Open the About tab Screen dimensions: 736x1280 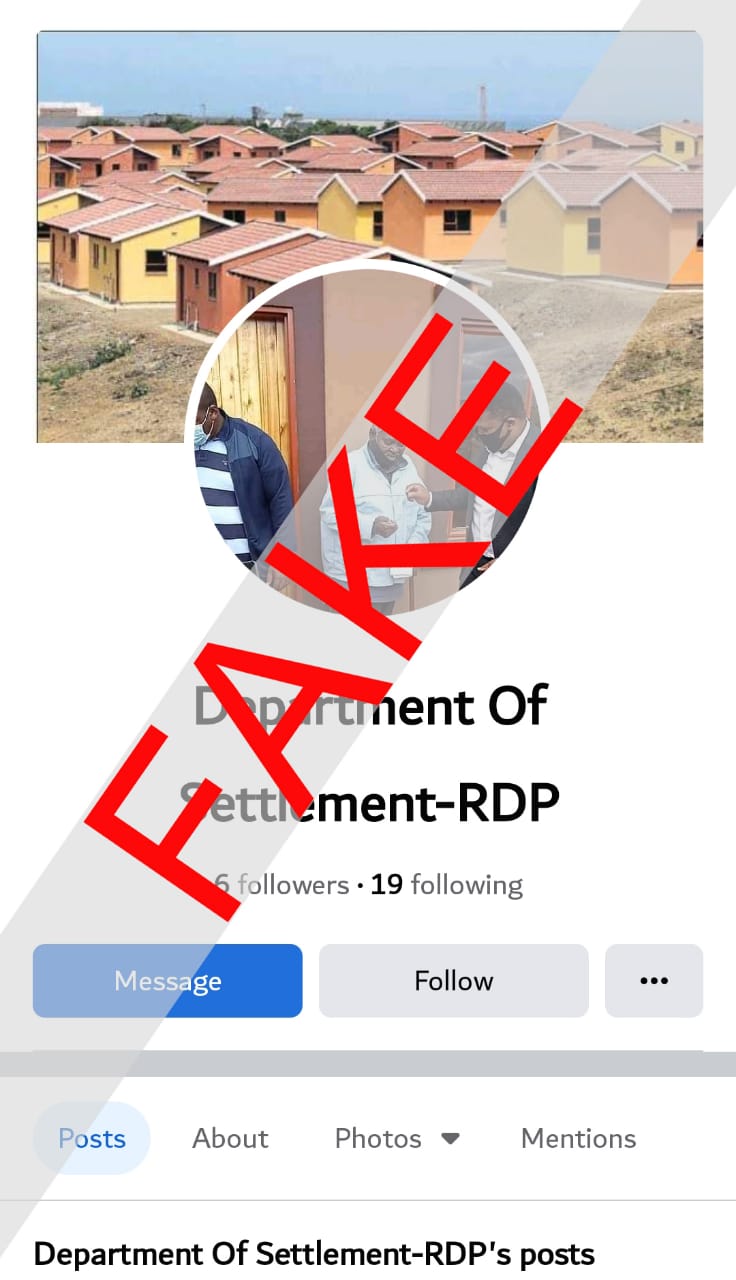coord(230,1138)
